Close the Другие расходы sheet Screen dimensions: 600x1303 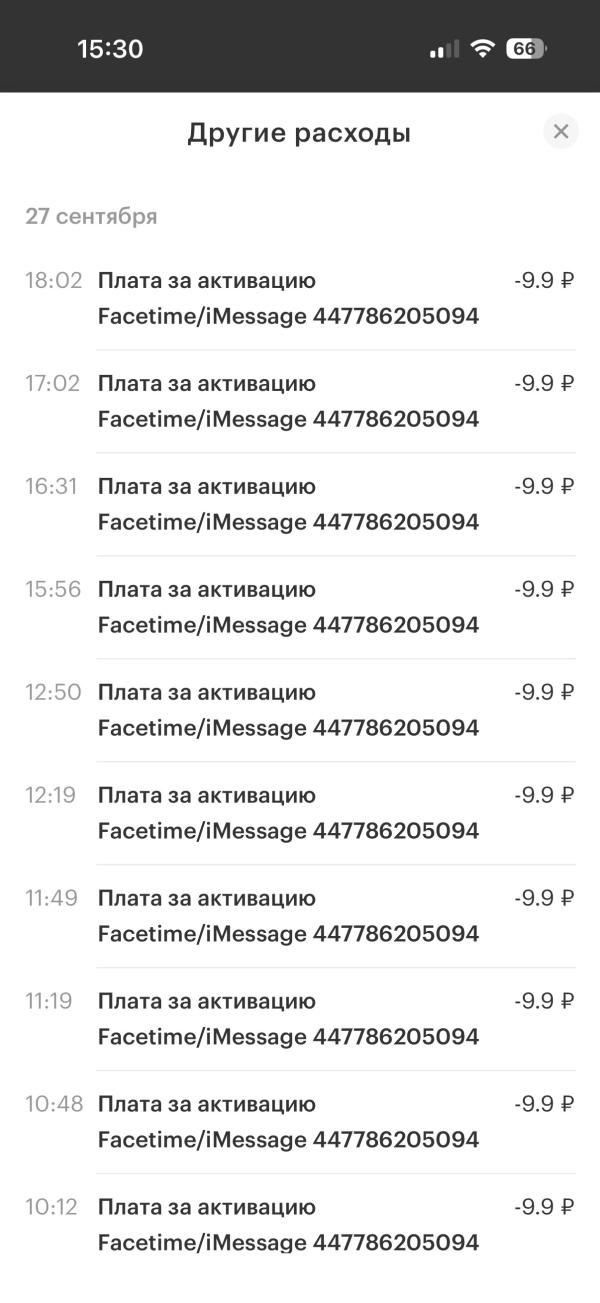pos(561,131)
